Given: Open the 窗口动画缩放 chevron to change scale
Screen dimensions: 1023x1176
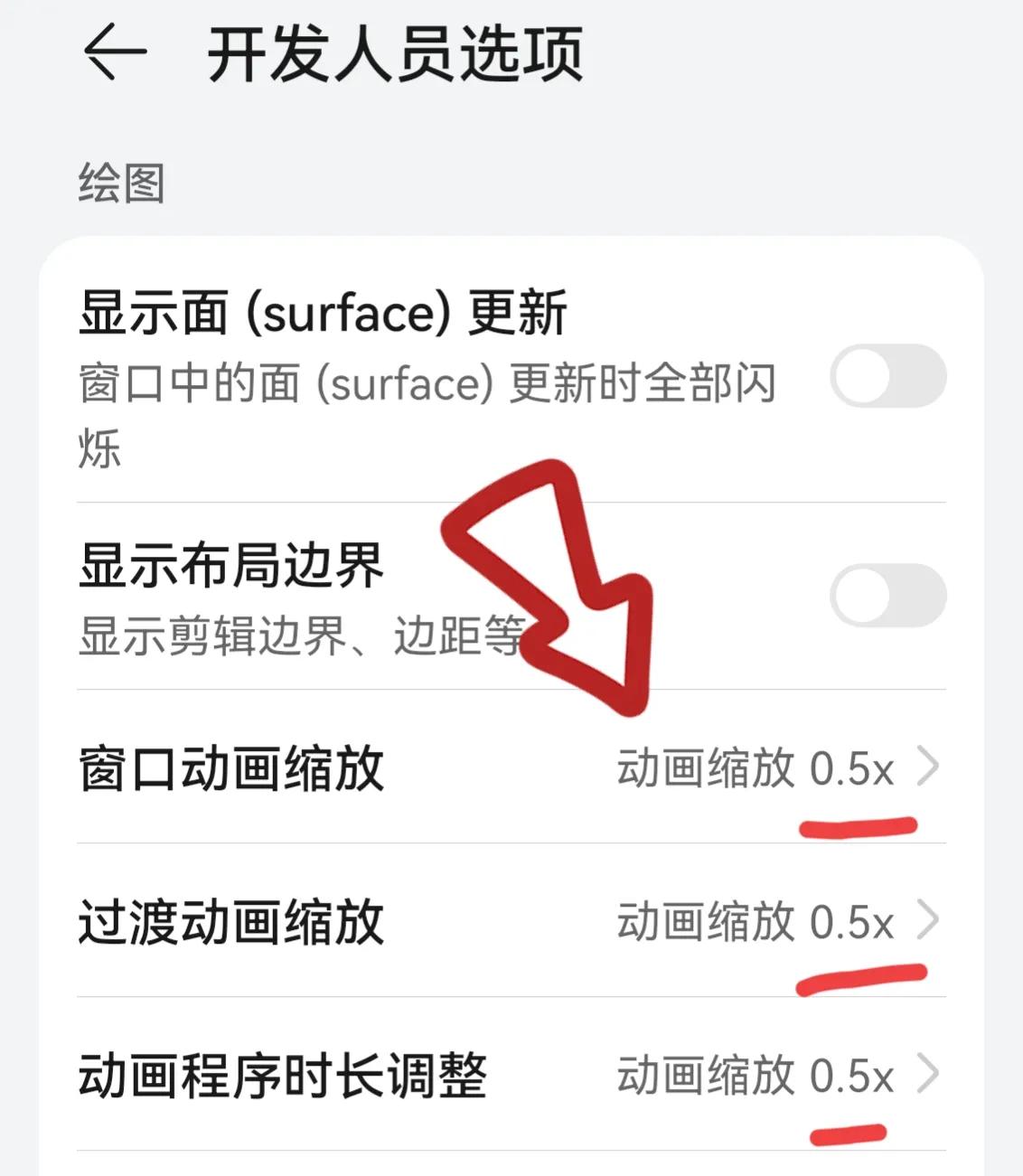Looking at the screenshot, I should pyautogui.click(x=932, y=767).
